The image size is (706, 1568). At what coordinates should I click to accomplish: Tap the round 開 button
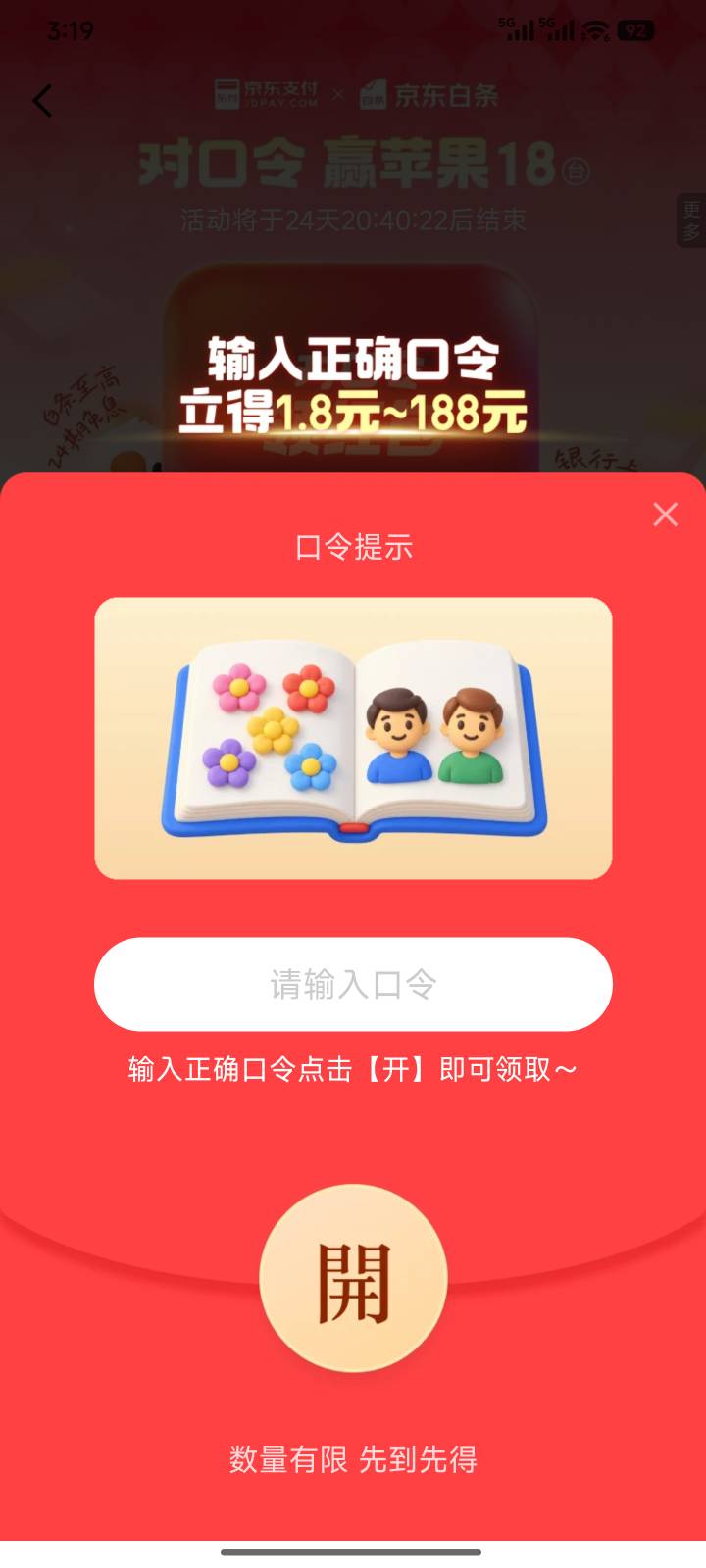coord(353,1278)
